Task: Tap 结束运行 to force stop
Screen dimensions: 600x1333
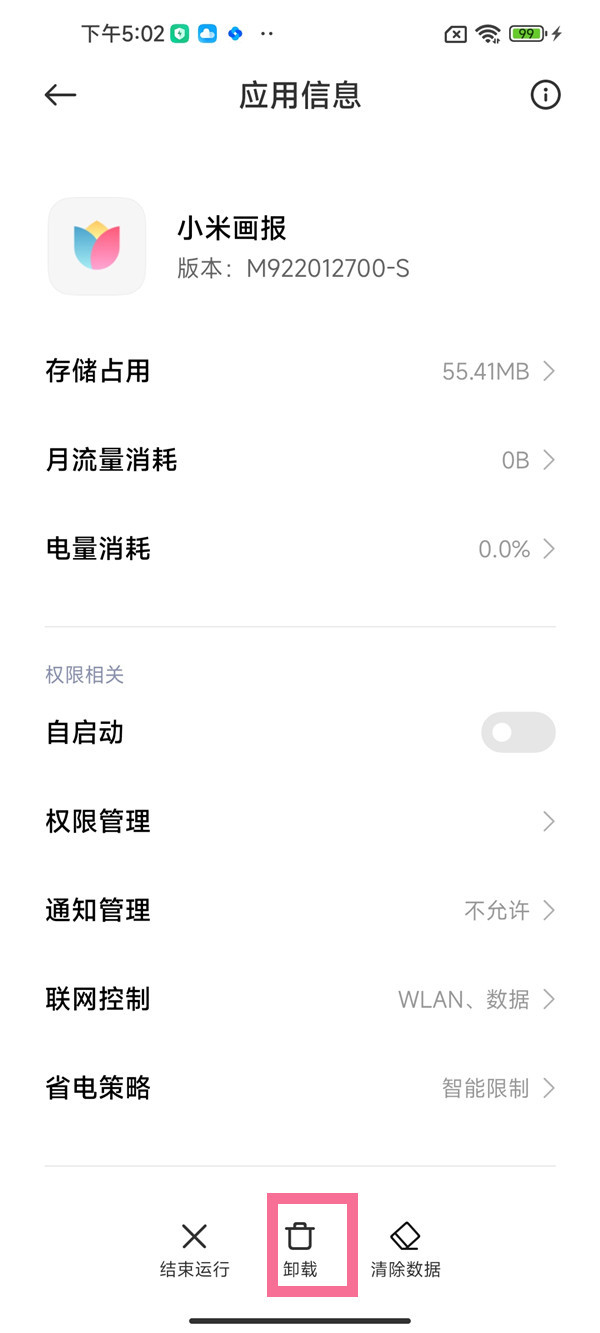Action: (195, 1248)
